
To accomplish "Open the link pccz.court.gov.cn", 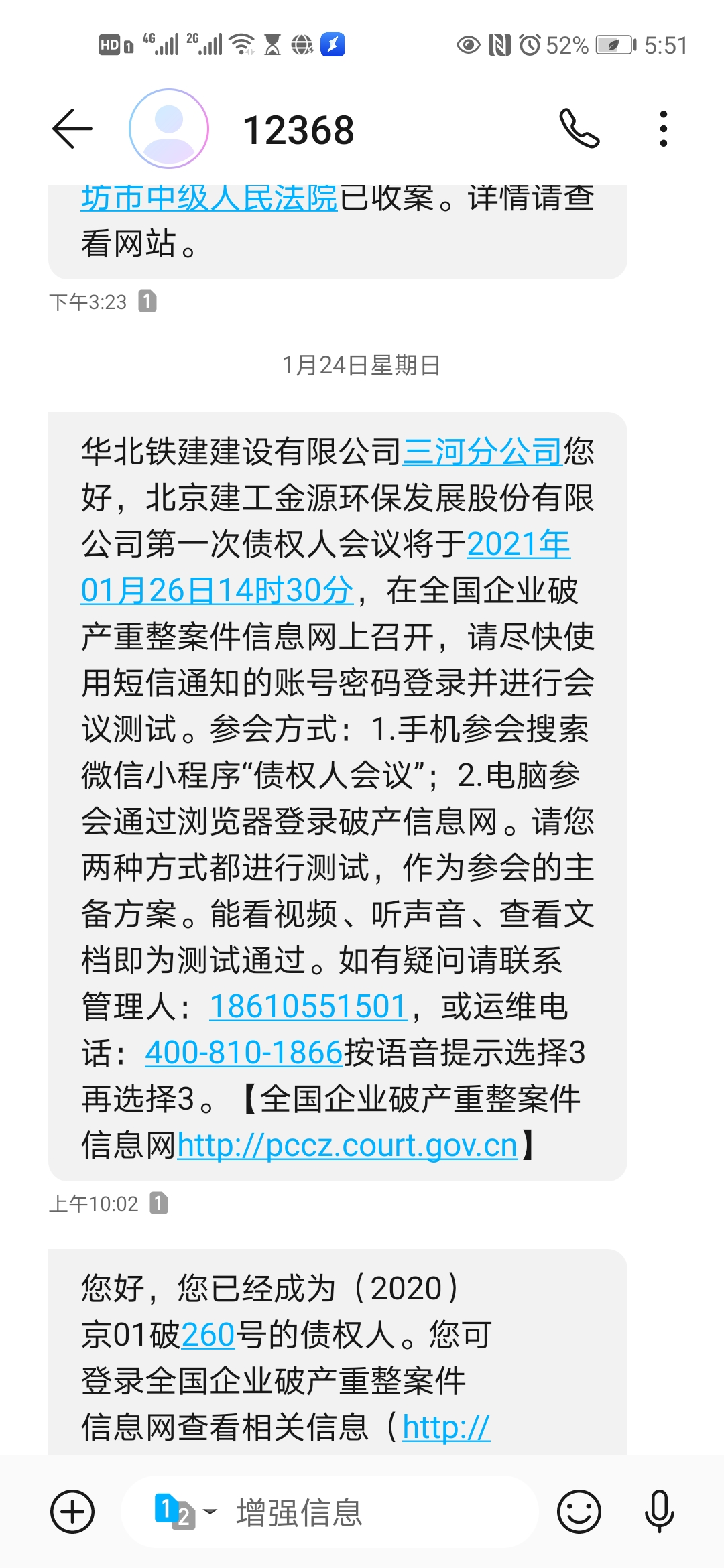I will coord(347,1145).
